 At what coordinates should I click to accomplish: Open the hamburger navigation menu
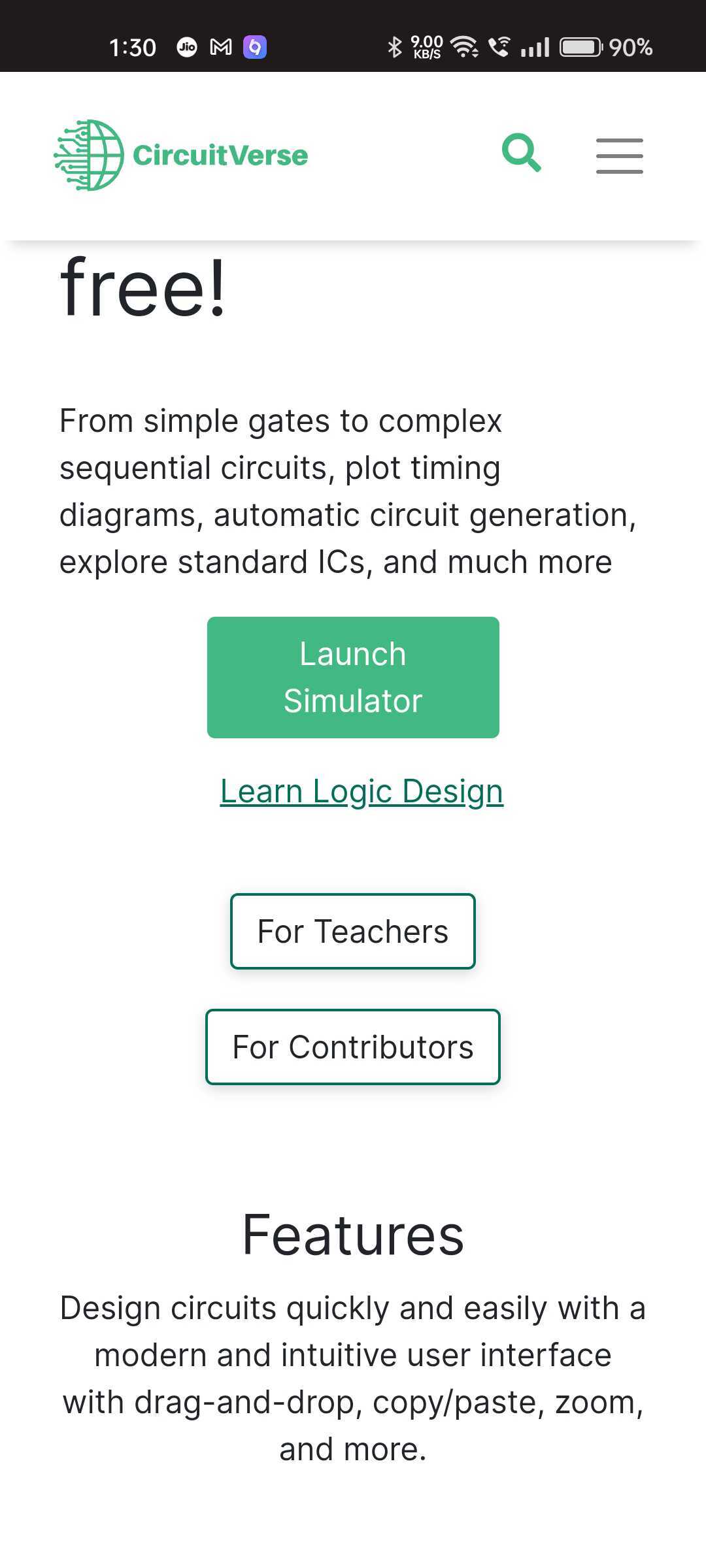pos(619,155)
